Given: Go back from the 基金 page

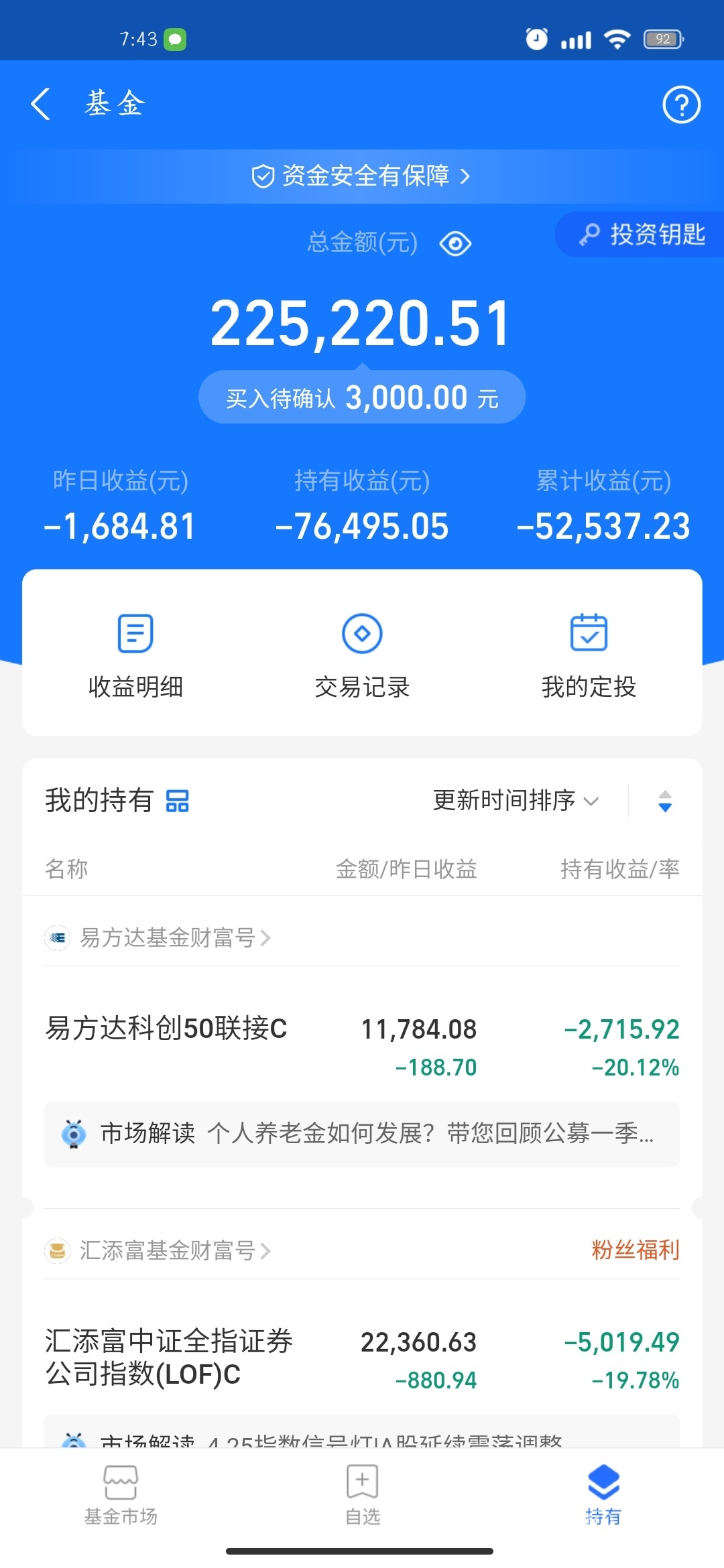Looking at the screenshot, I should [41, 105].
